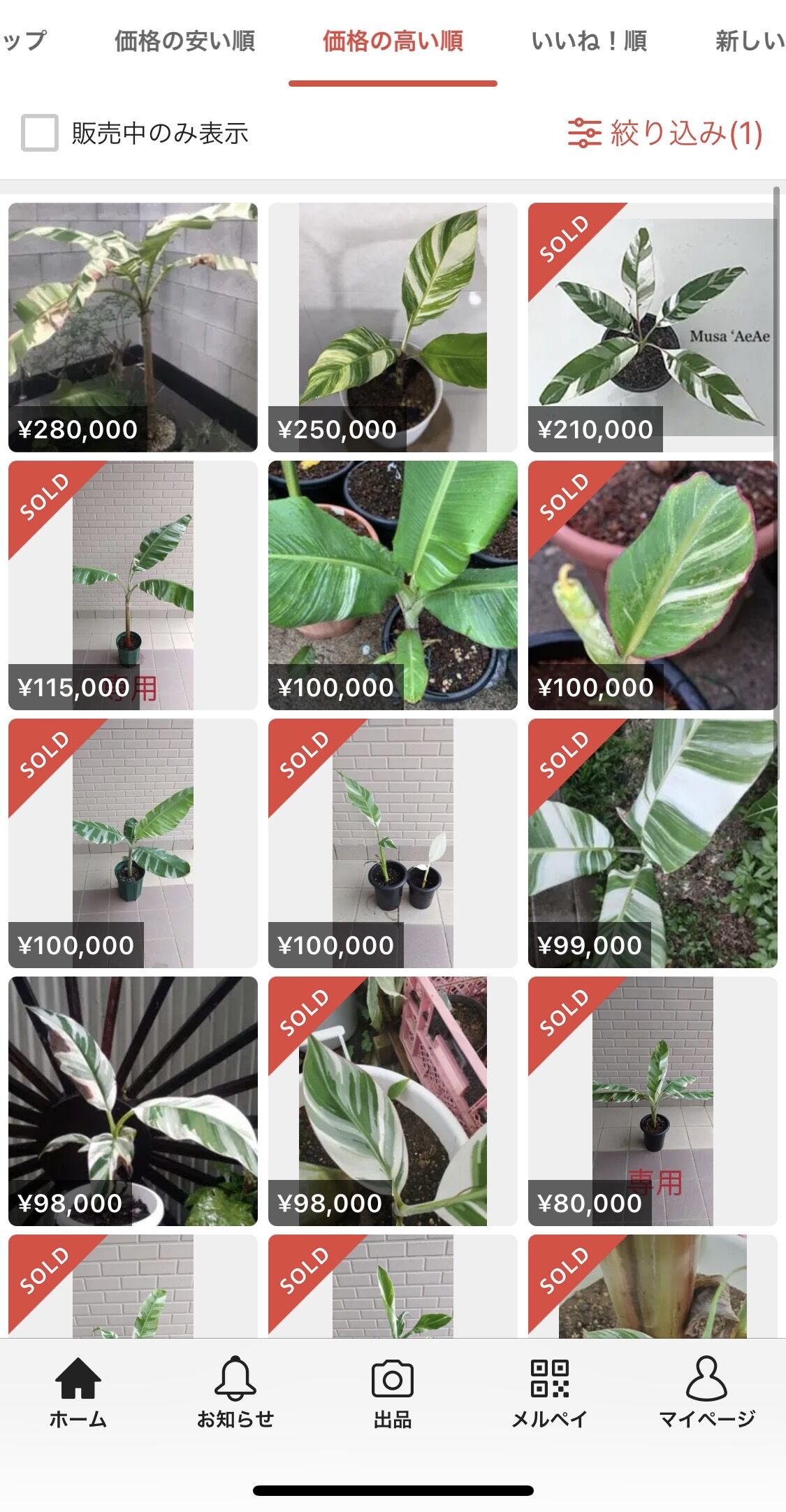Open the ¥280,000 plant listing
786x1512 pixels.
[x=133, y=327]
